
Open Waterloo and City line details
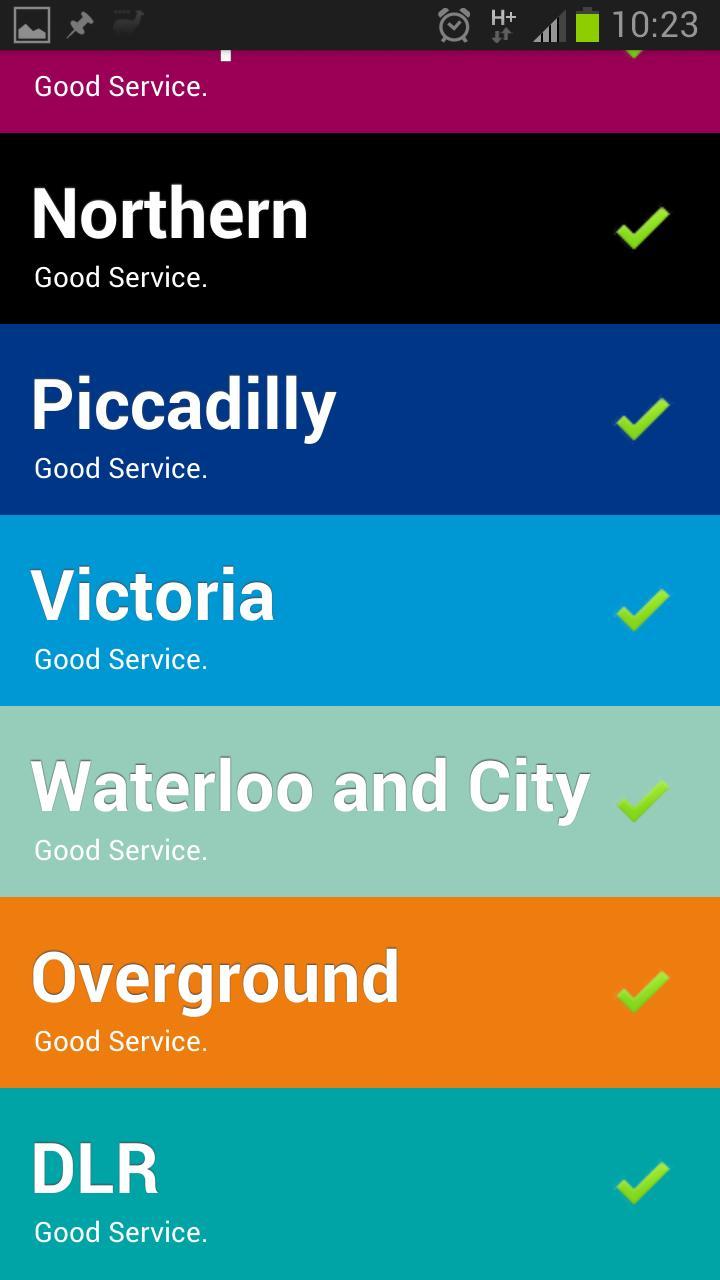[360, 802]
